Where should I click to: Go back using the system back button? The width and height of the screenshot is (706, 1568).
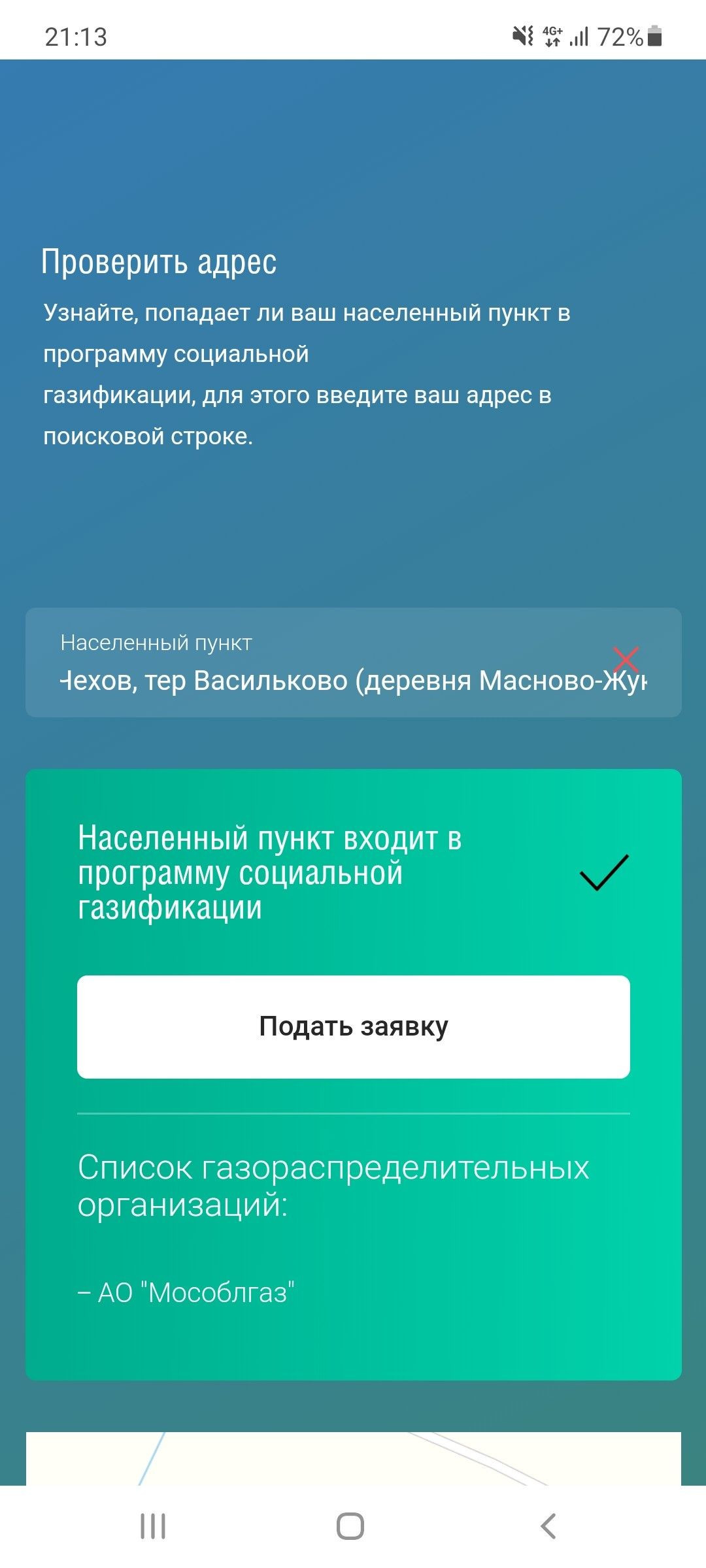pos(548,1526)
